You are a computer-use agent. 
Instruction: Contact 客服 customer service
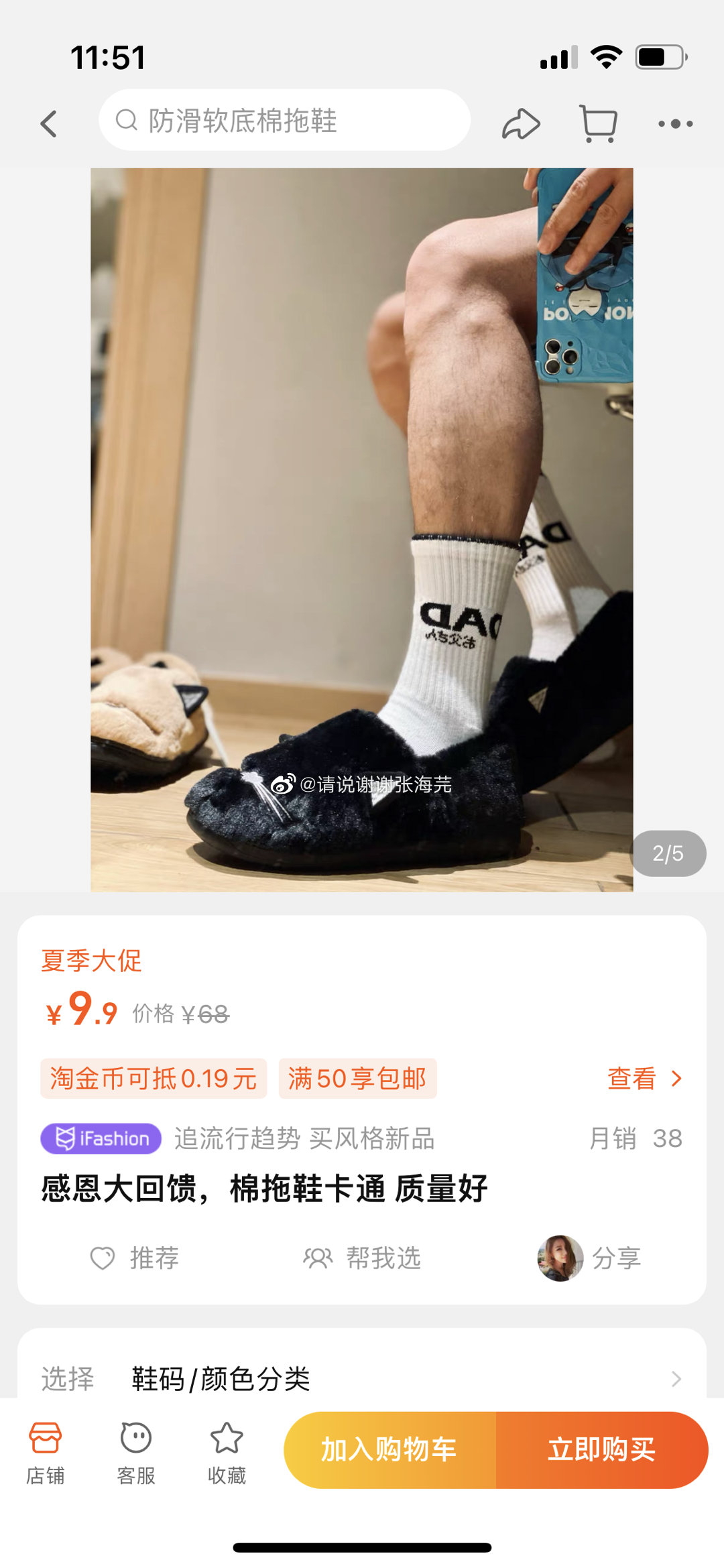pyautogui.click(x=136, y=1453)
